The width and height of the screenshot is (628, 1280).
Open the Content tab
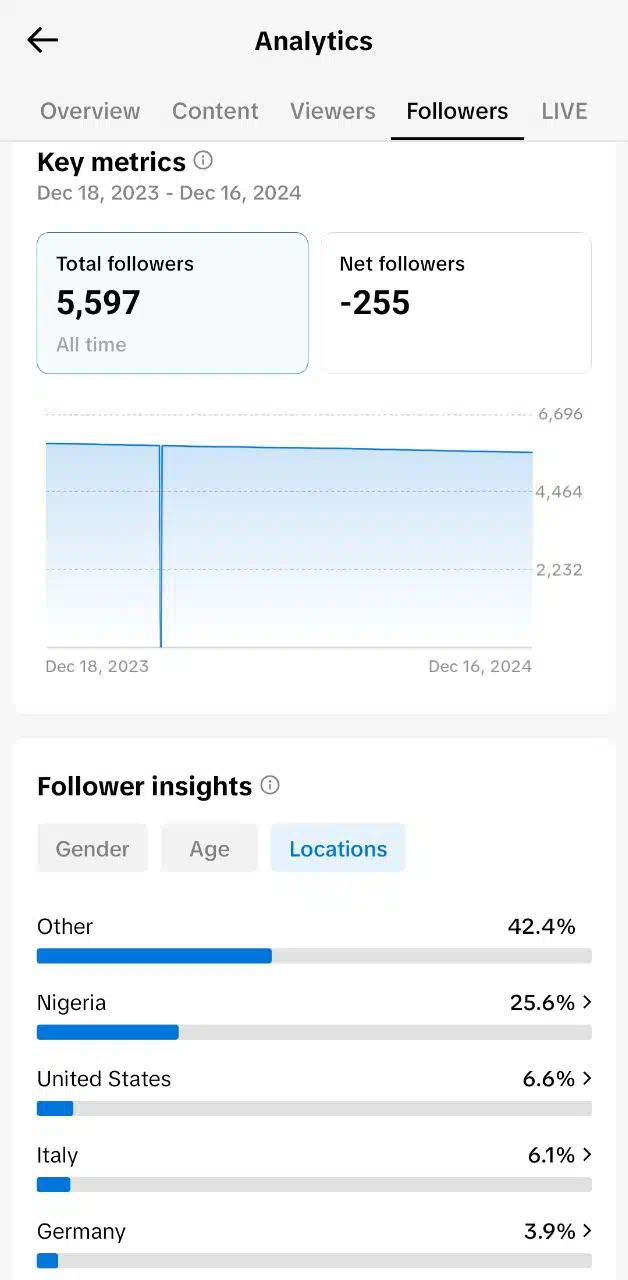(215, 111)
